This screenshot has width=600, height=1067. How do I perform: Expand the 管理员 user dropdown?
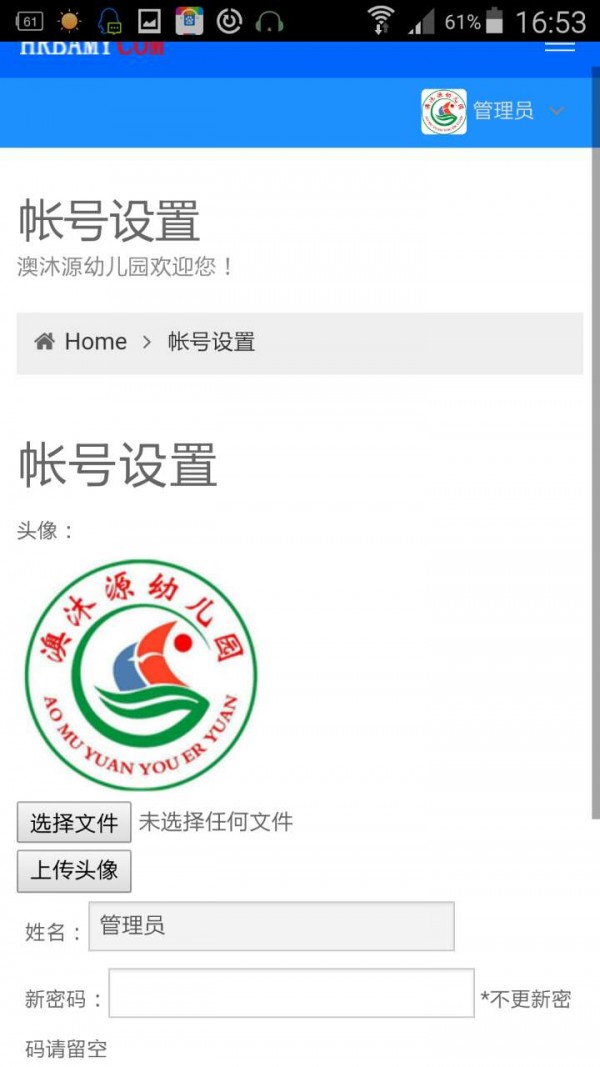504,111
